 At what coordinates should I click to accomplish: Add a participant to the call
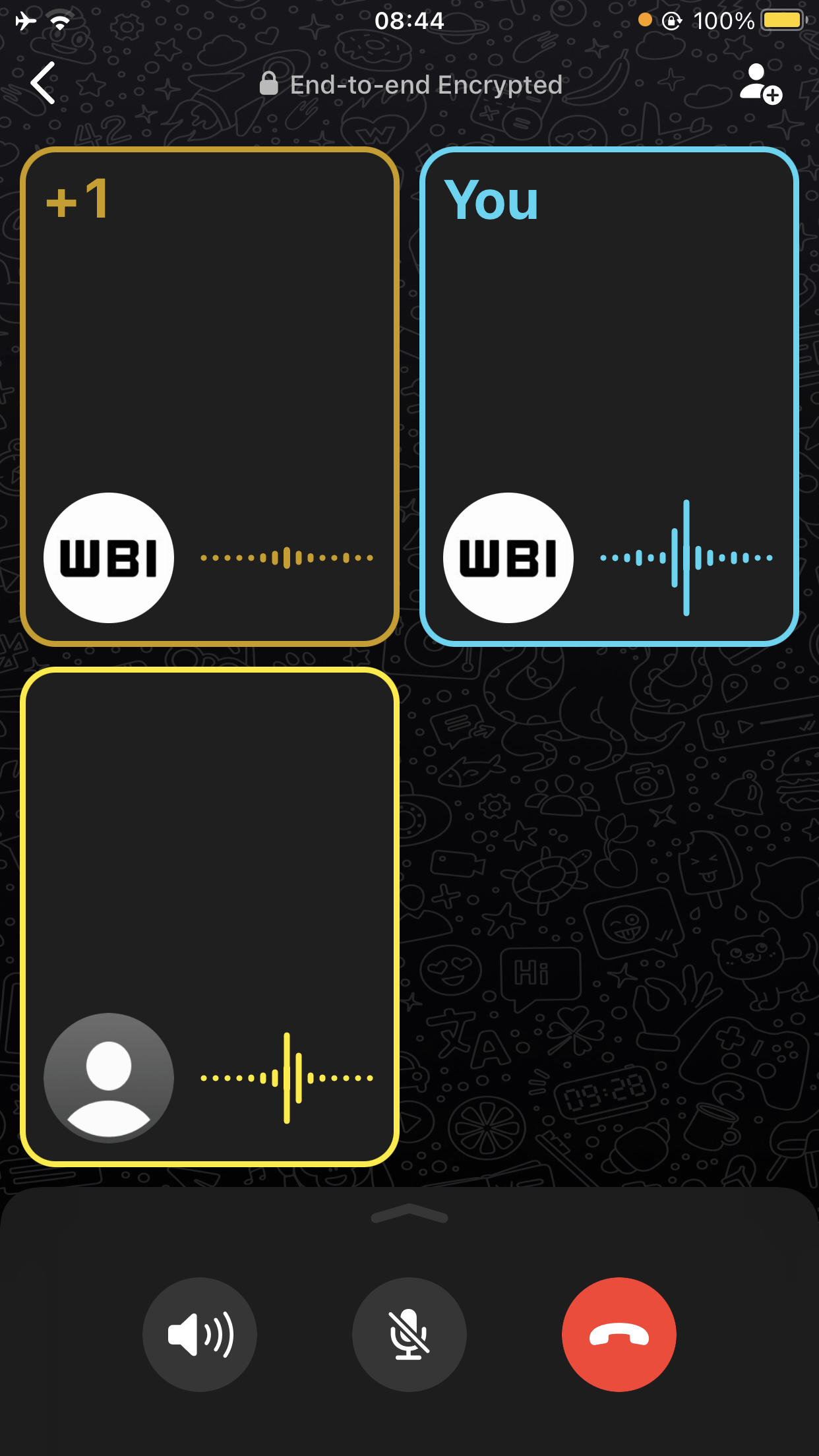coord(760,84)
